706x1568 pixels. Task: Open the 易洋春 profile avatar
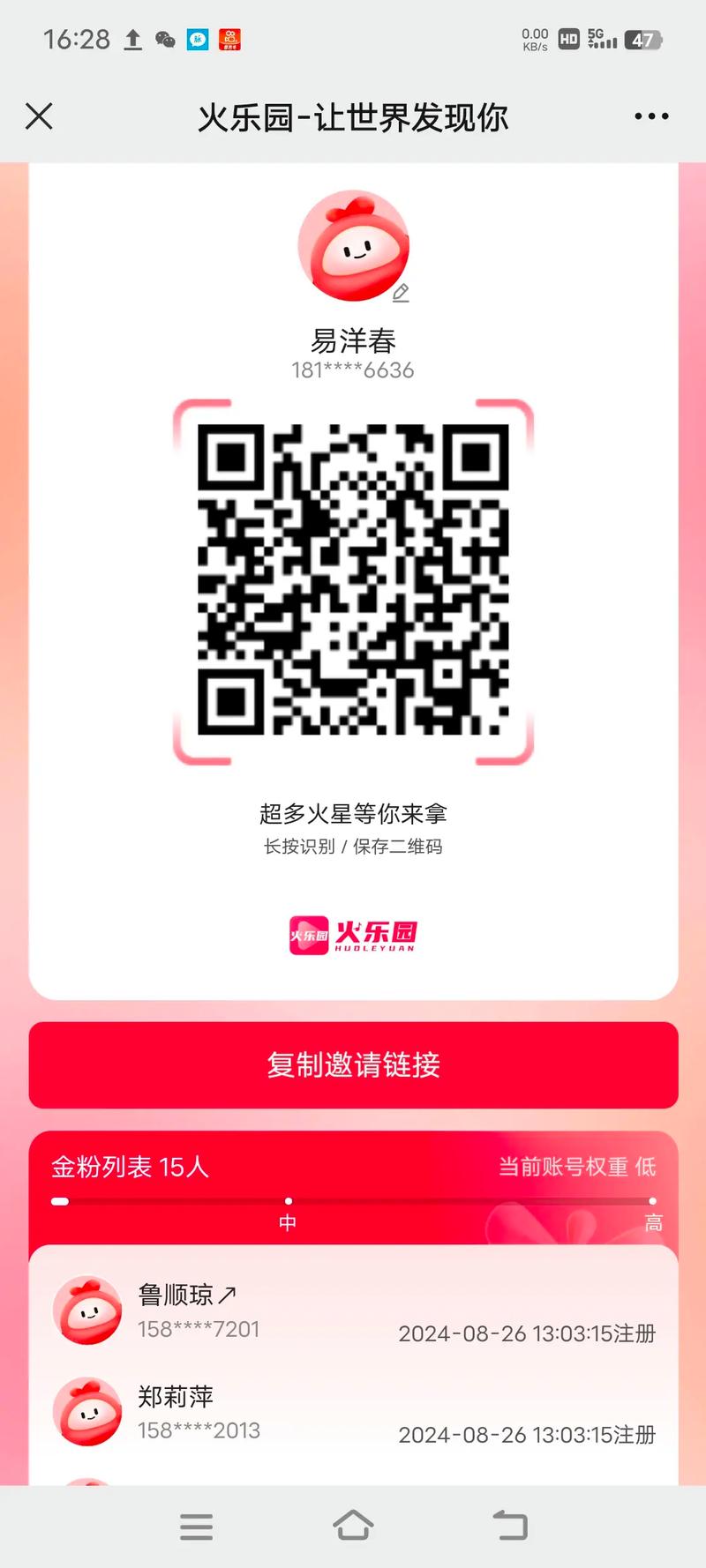[x=353, y=245]
